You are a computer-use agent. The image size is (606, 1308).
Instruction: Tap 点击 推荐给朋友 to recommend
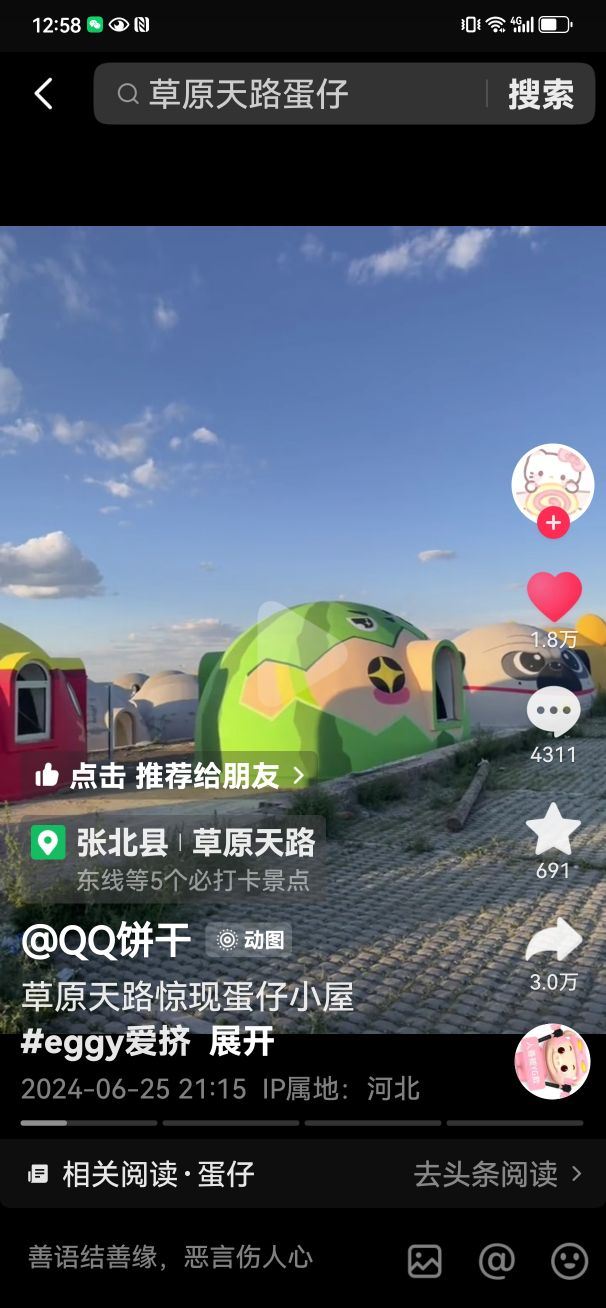(169, 775)
